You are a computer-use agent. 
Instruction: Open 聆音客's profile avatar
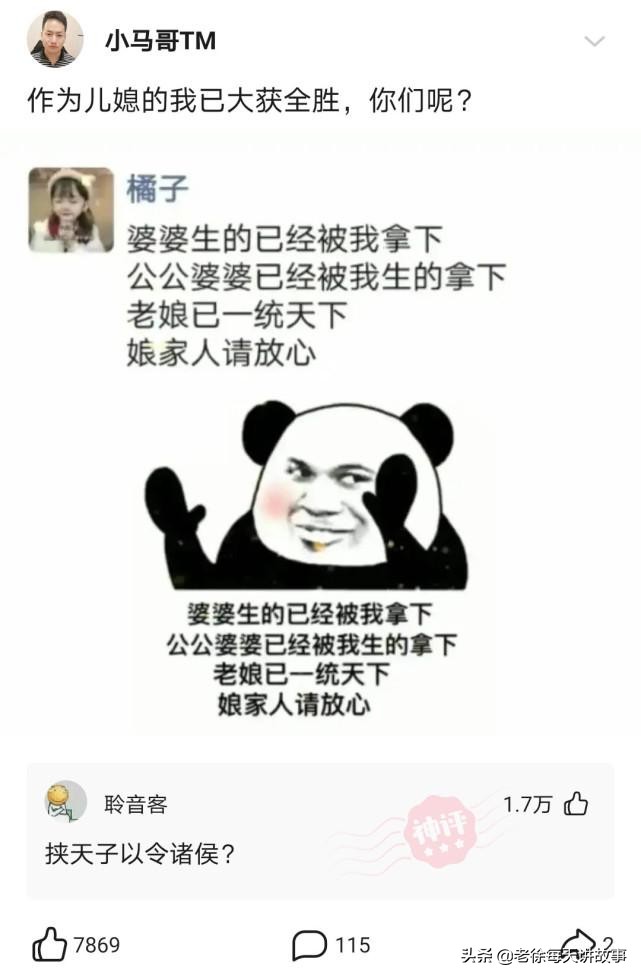click(66, 801)
